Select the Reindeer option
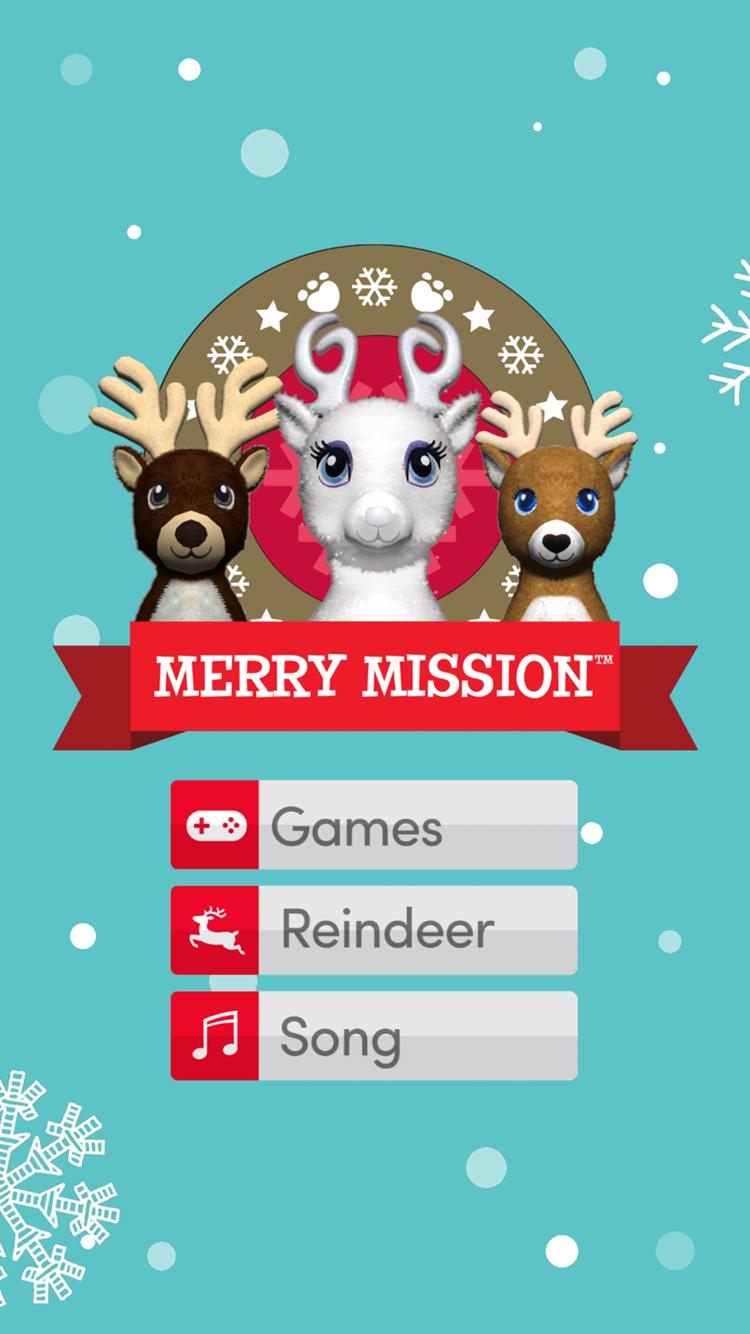This screenshot has height=1334, width=750. [x=375, y=930]
